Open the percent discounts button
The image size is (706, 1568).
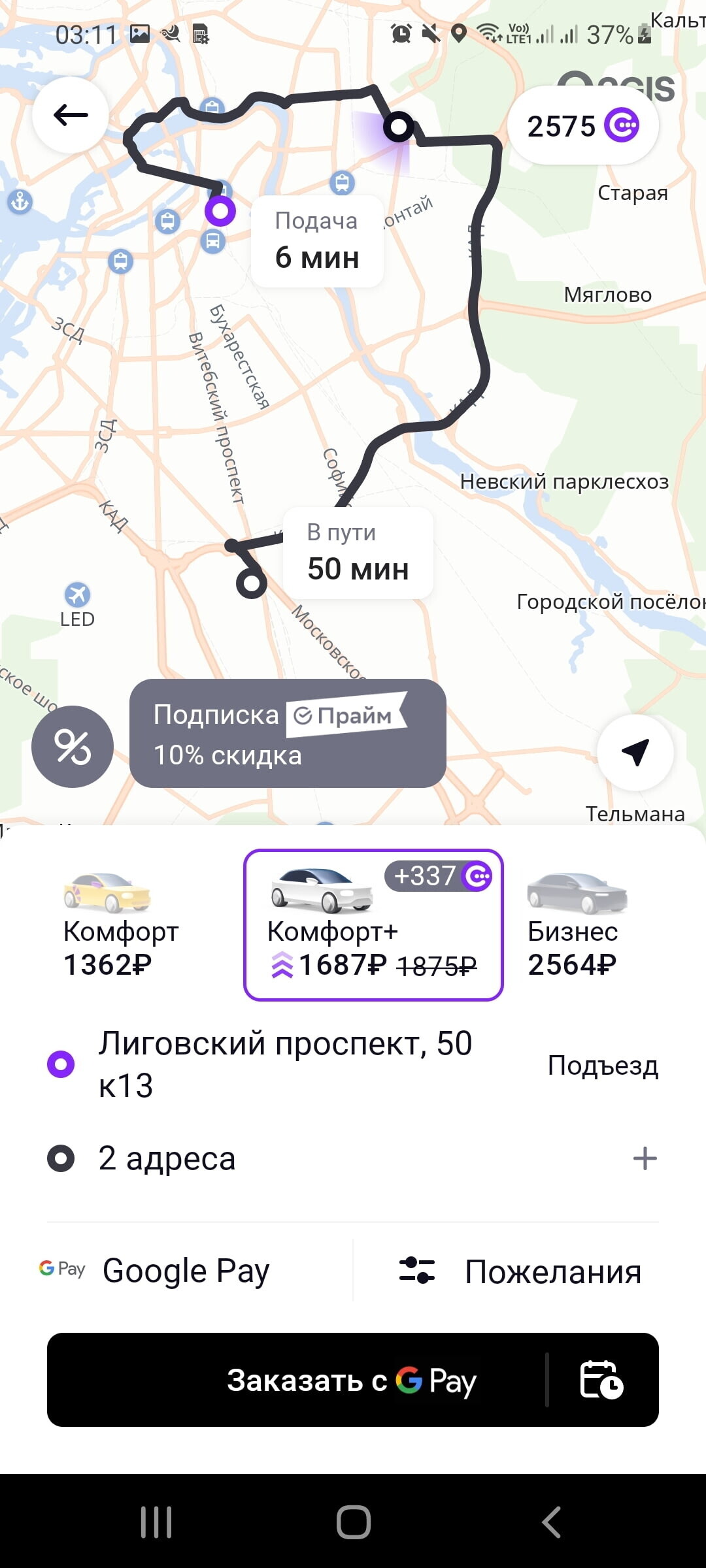point(73,746)
